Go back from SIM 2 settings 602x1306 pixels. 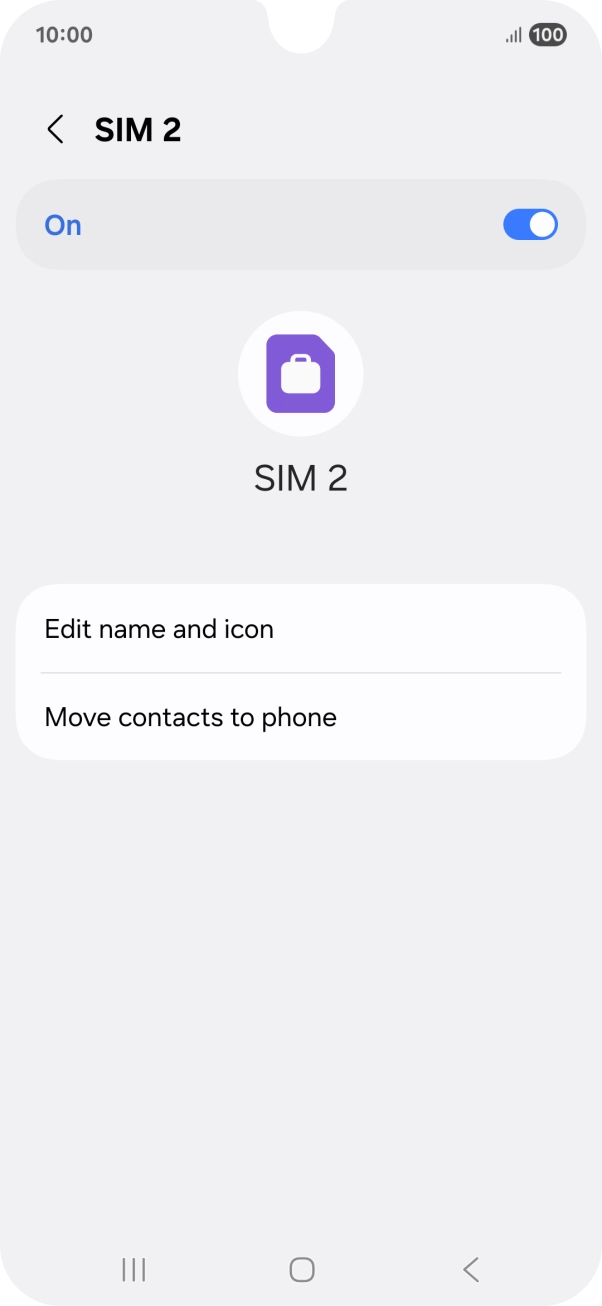click(x=56, y=130)
